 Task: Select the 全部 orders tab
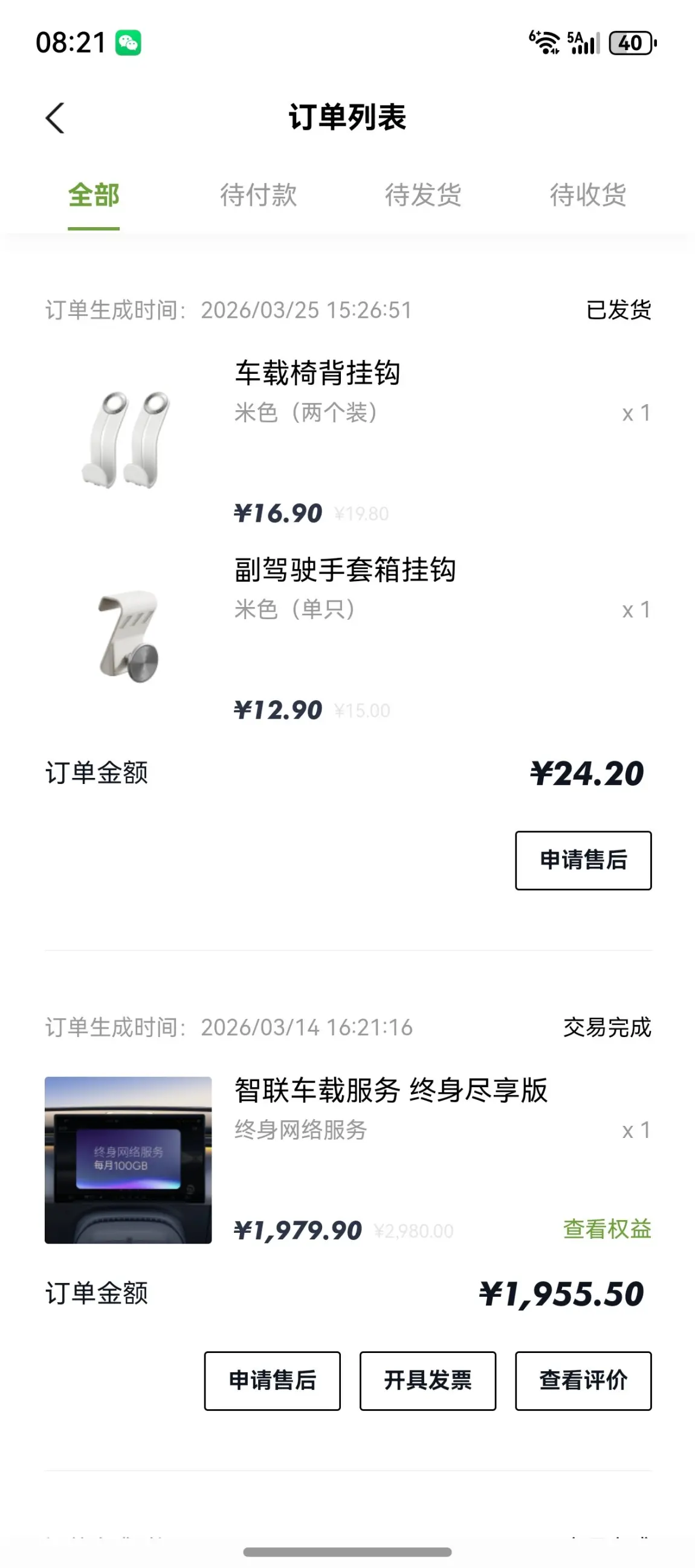[93, 195]
